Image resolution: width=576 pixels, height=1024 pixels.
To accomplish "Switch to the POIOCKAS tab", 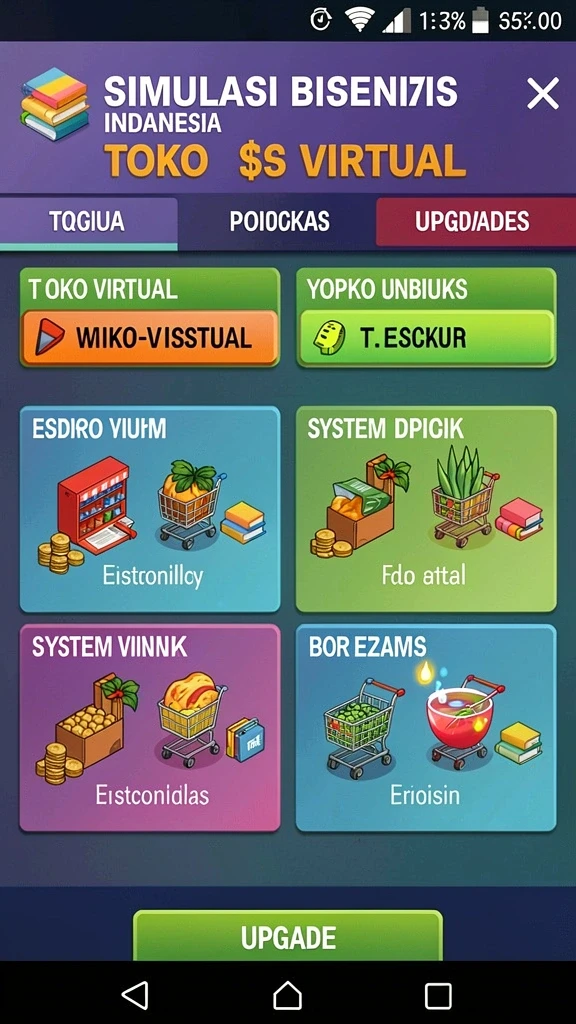I will tap(279, 222).
